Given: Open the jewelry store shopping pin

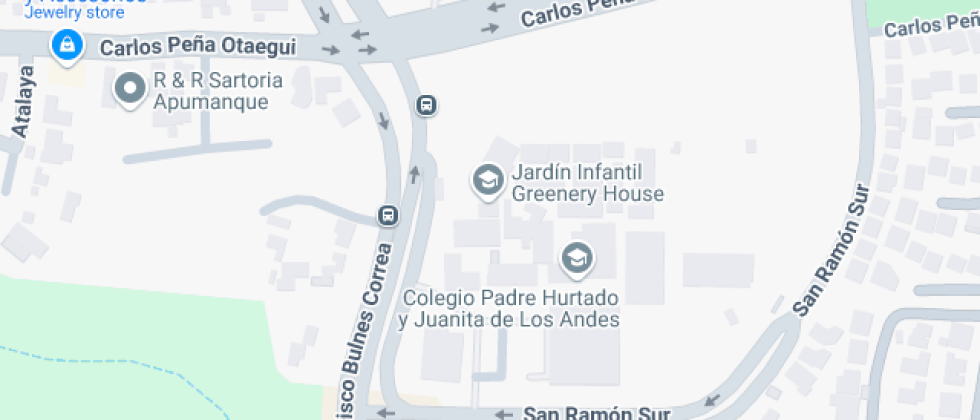Looking at the screenshot, I should coord(66,44).
